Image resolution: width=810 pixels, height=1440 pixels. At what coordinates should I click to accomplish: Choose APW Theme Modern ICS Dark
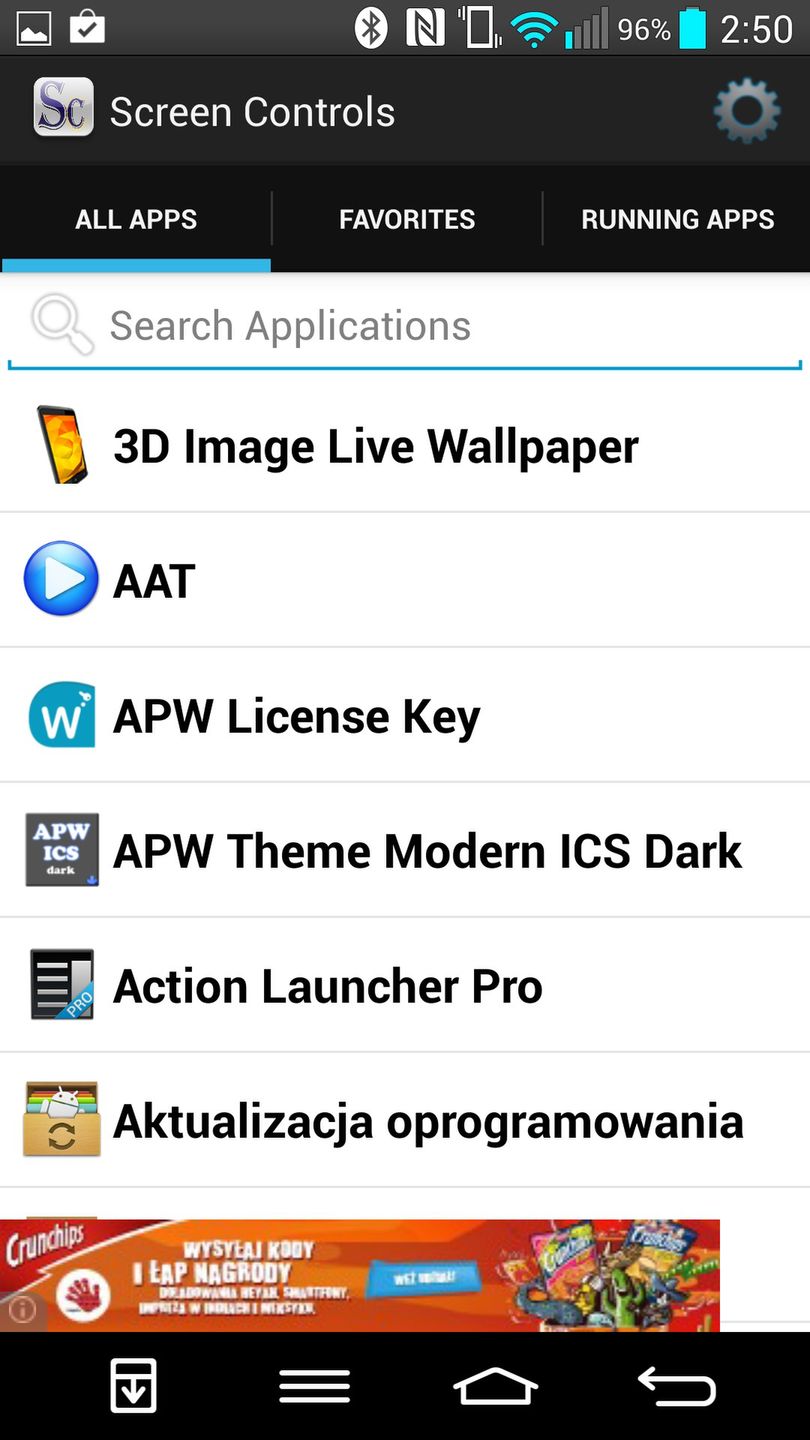coord(427,851)
